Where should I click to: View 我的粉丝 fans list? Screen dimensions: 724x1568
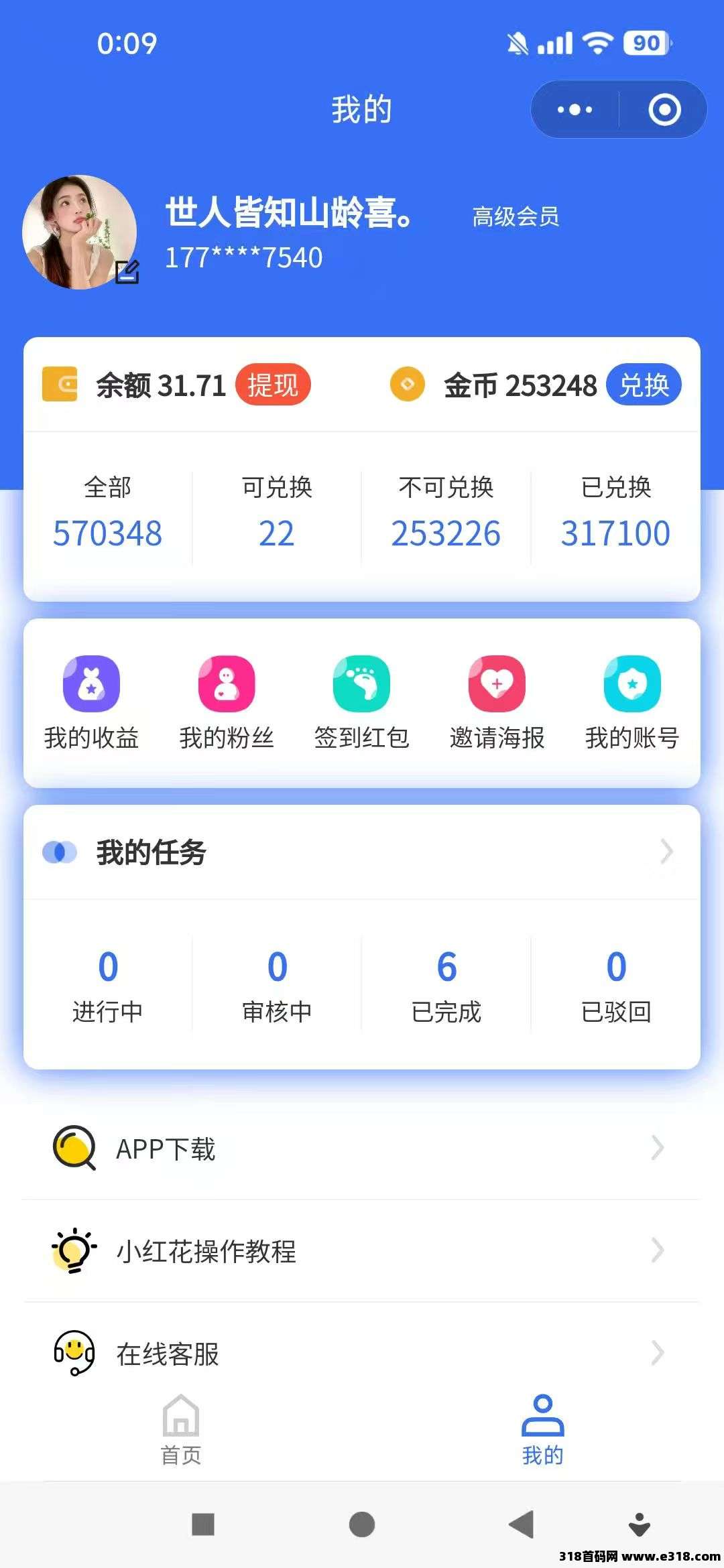tap(227, 701)
